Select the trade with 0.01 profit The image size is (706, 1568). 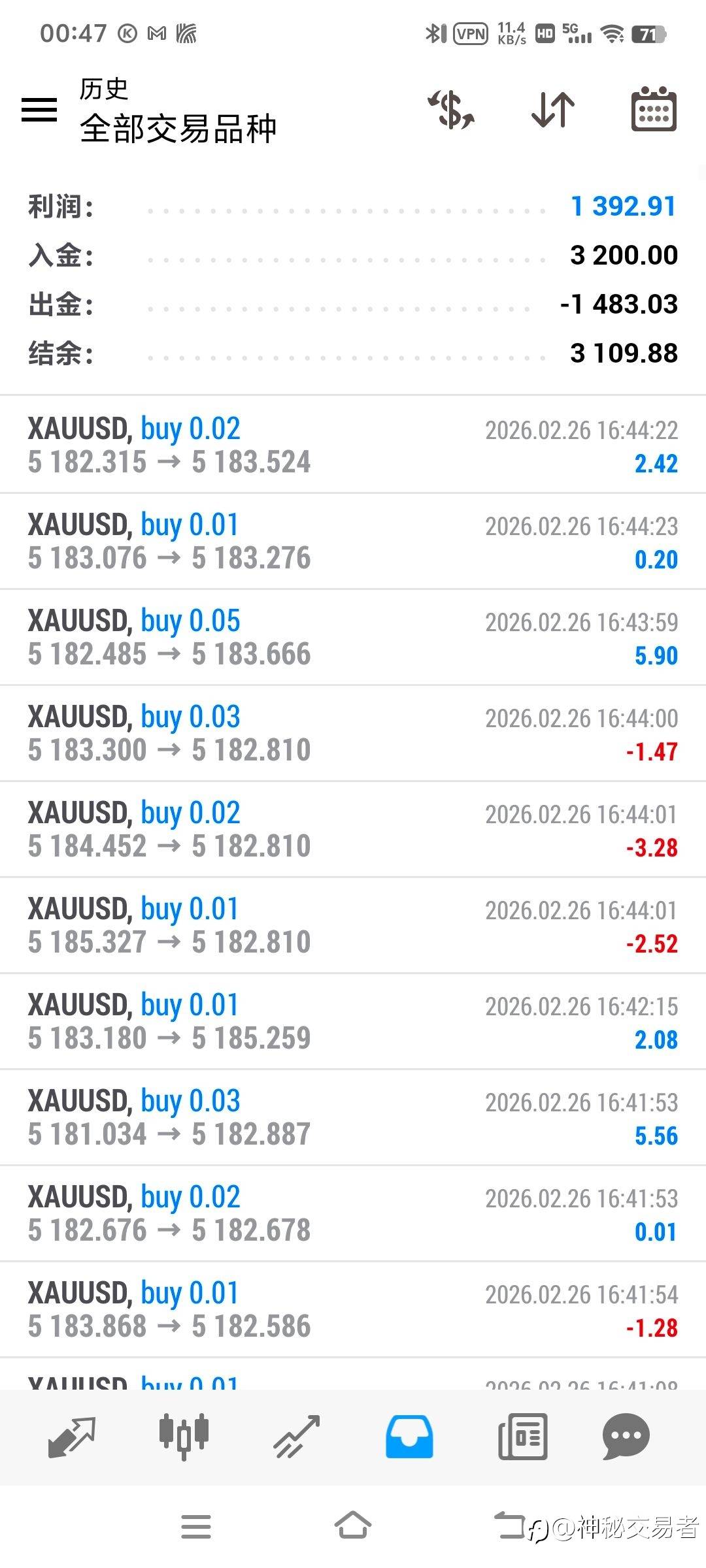point(353,1213)
